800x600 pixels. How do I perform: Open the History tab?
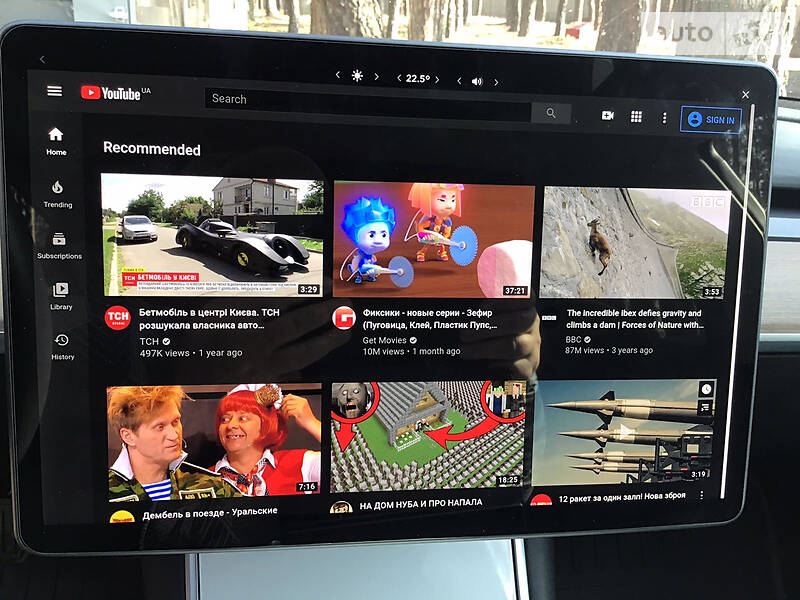(62, 347)
